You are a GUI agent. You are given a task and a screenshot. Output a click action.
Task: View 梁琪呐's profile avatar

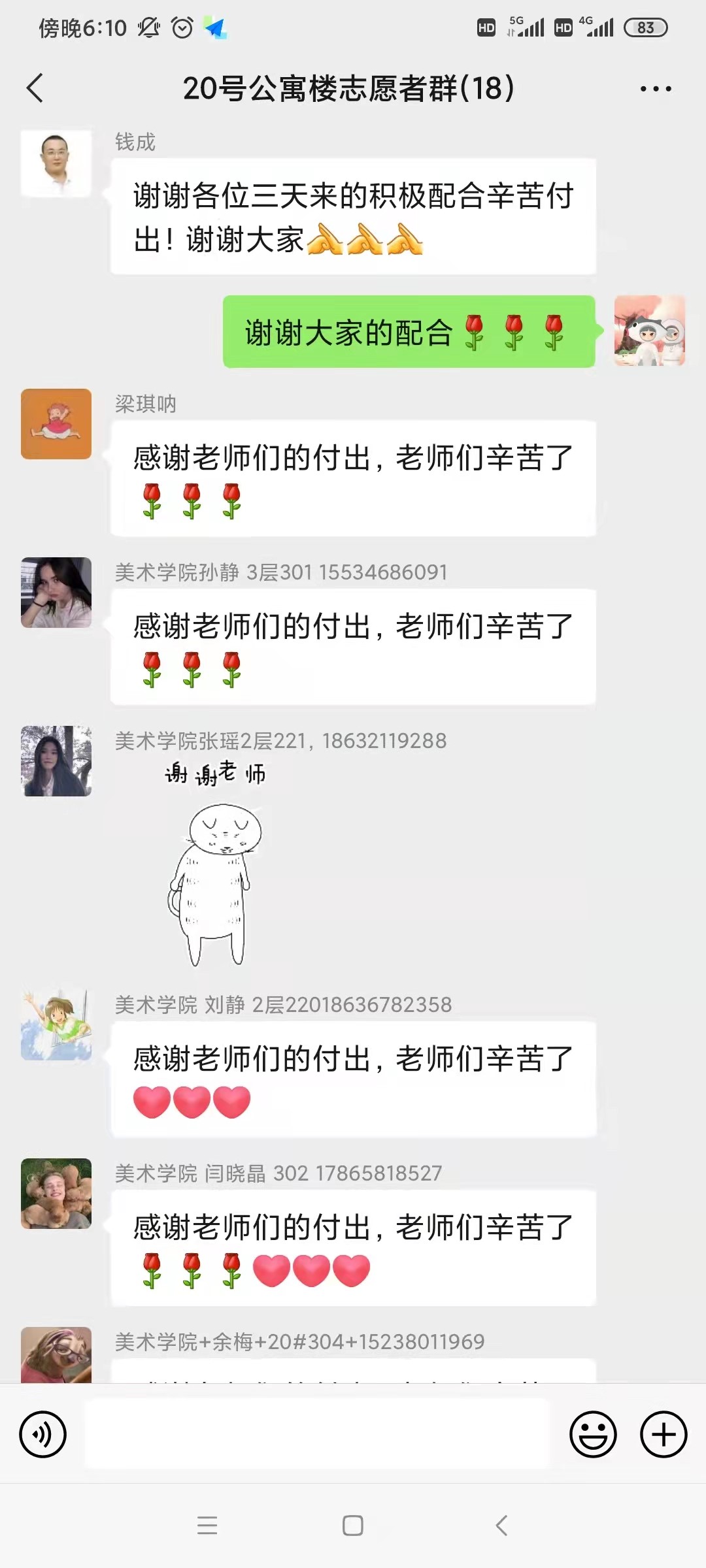[x=56, y=424]
